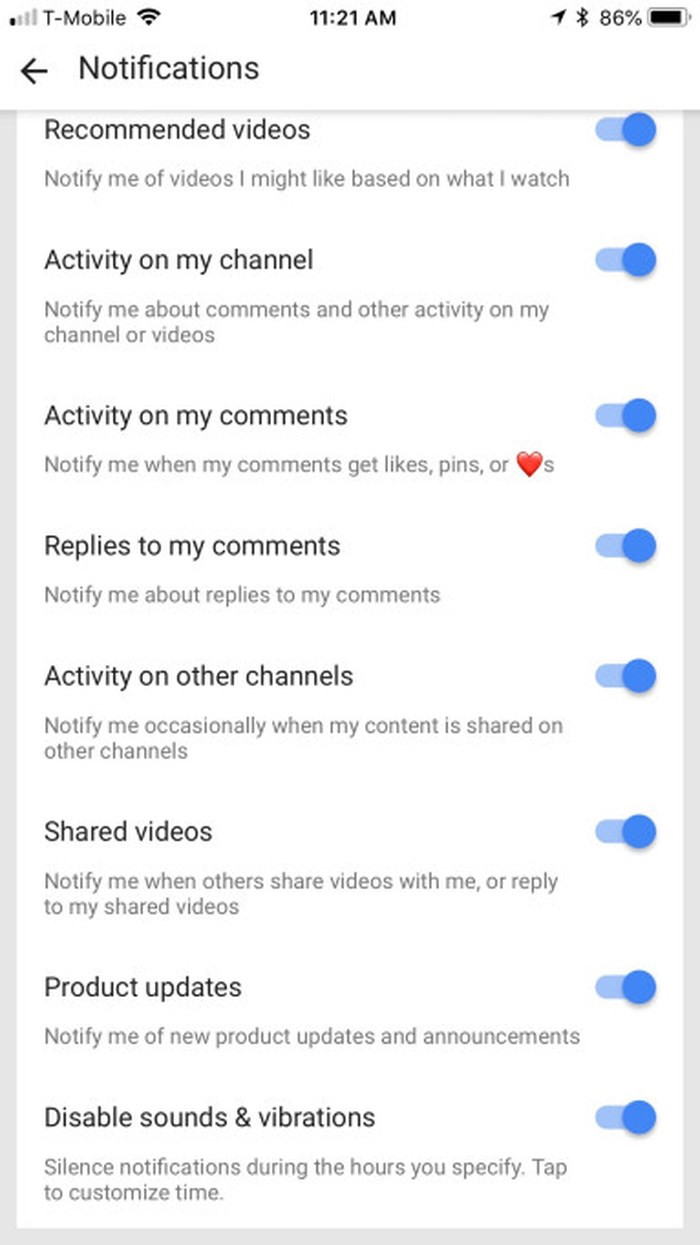The image size is (700, 1245).
Task: Go back from Notifications screen
Action: [34, 69]
